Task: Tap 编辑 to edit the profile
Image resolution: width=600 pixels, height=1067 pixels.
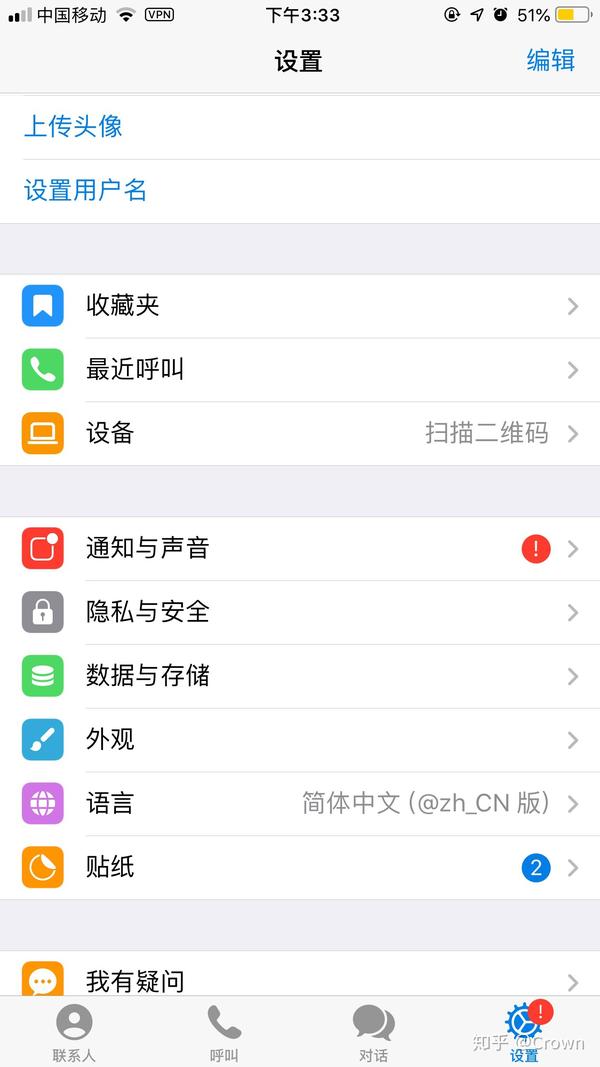Action: pos(550,60)
